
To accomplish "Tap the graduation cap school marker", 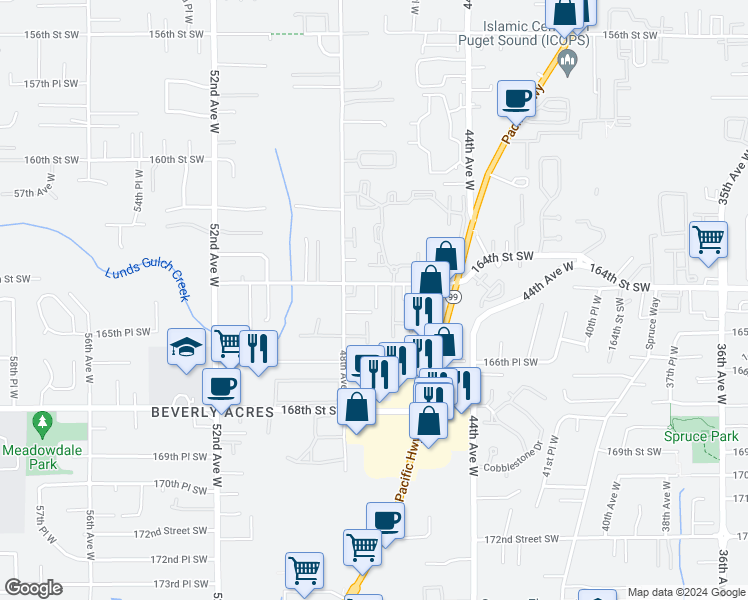I will 187,350.
